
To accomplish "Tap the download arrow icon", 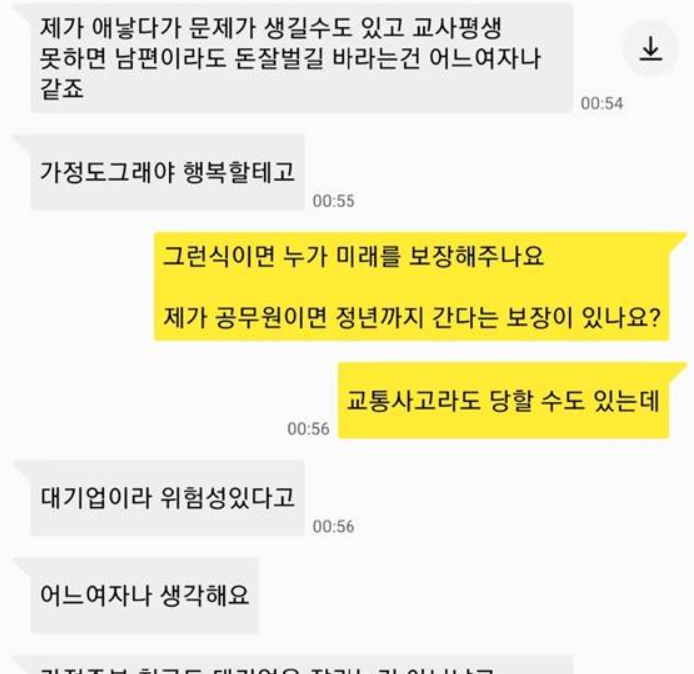I will pos(651,50).
